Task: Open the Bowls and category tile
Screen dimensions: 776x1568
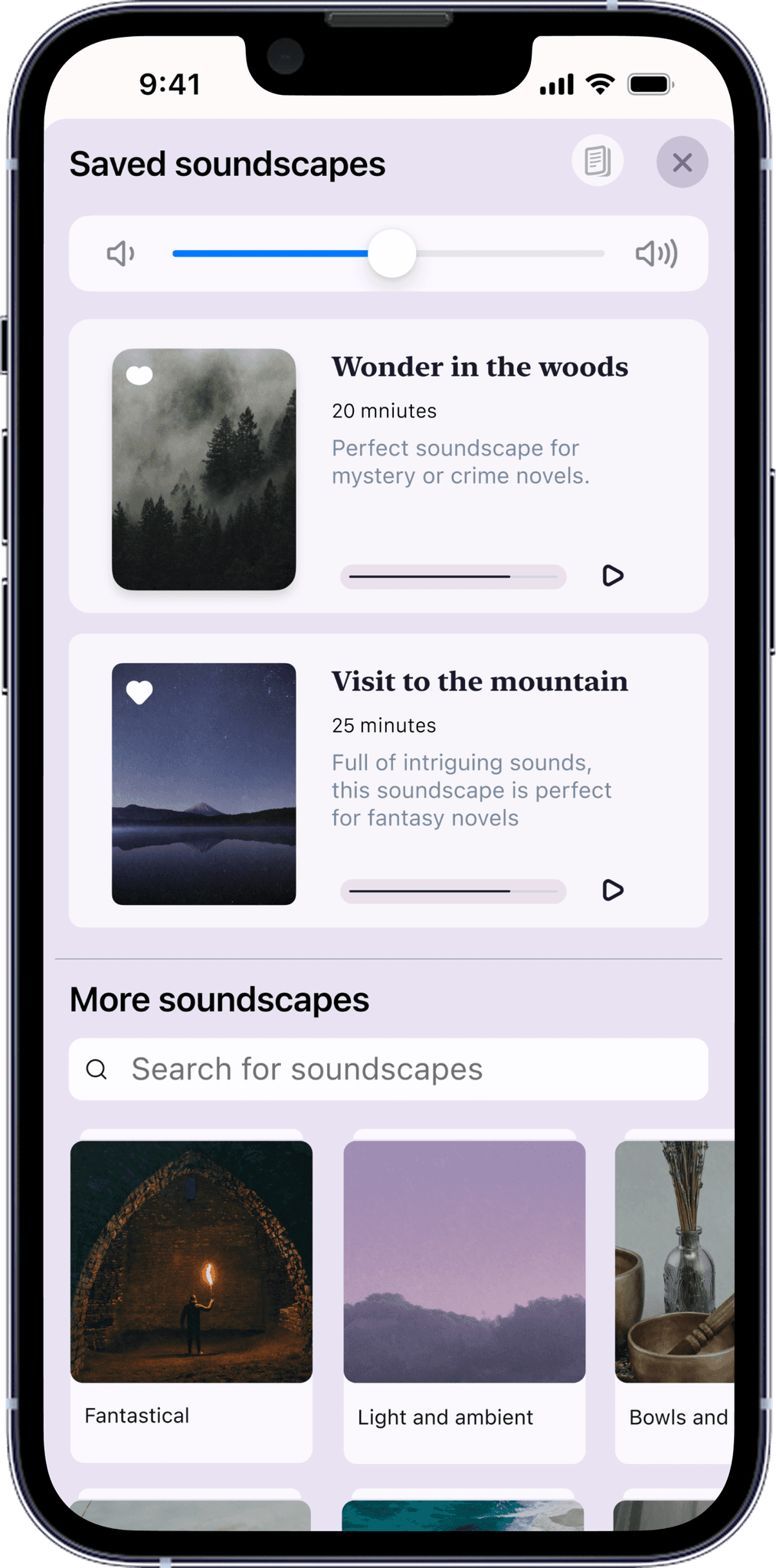Action: click(x=674, y=1301)
